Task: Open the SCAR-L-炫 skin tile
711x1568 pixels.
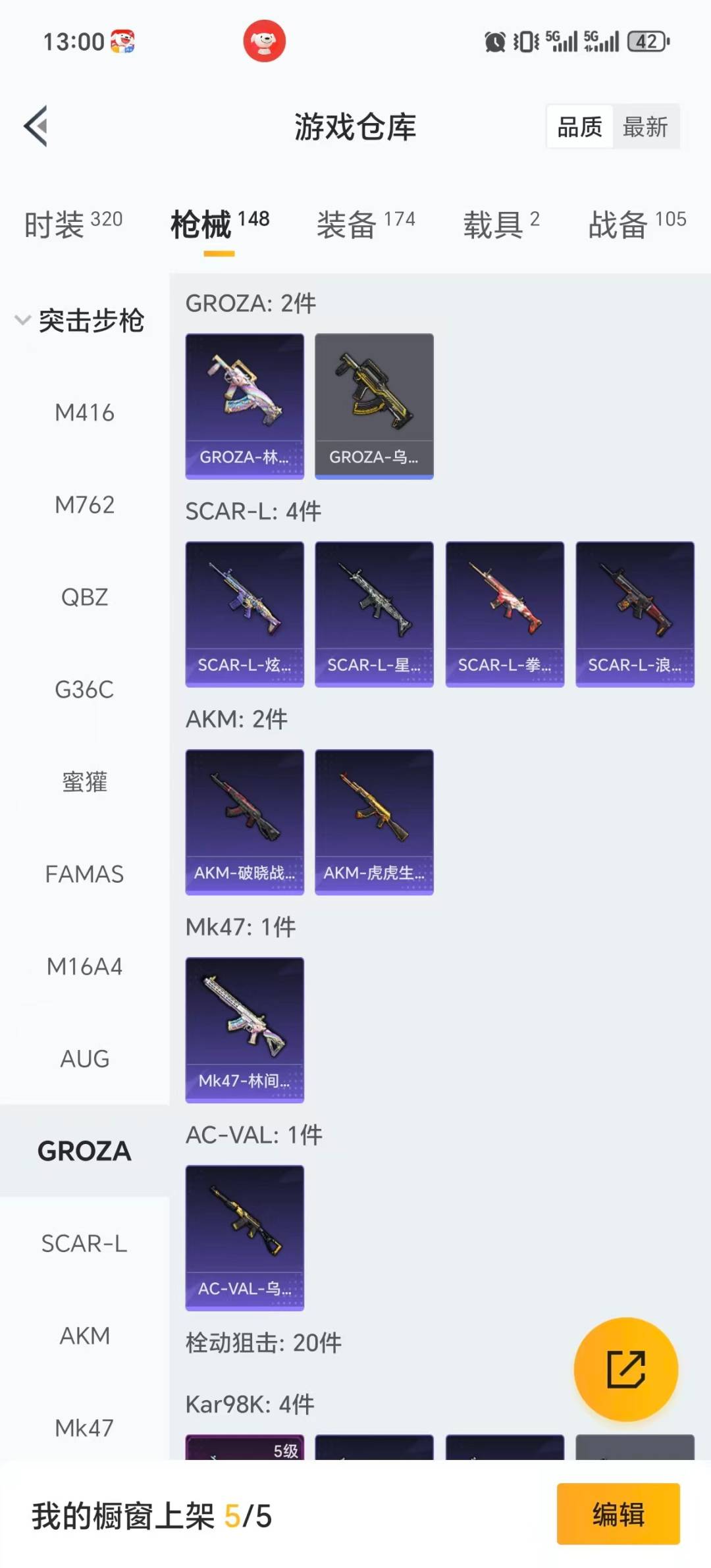Action: [244, 614]
